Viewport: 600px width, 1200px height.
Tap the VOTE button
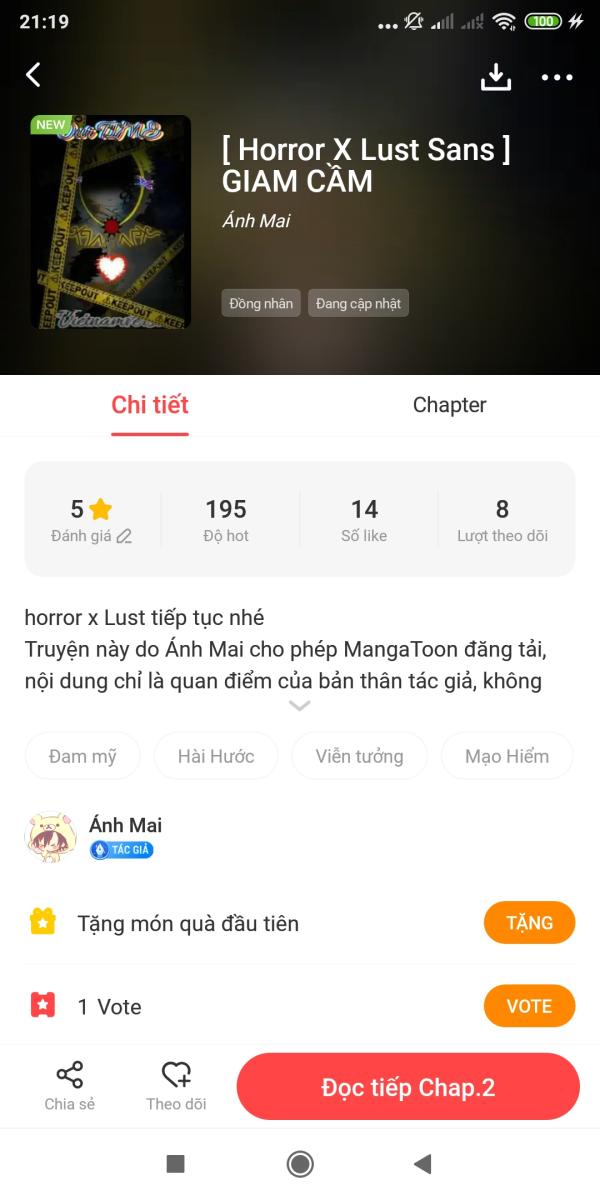pyautogui.click(x=529, y=1006)
